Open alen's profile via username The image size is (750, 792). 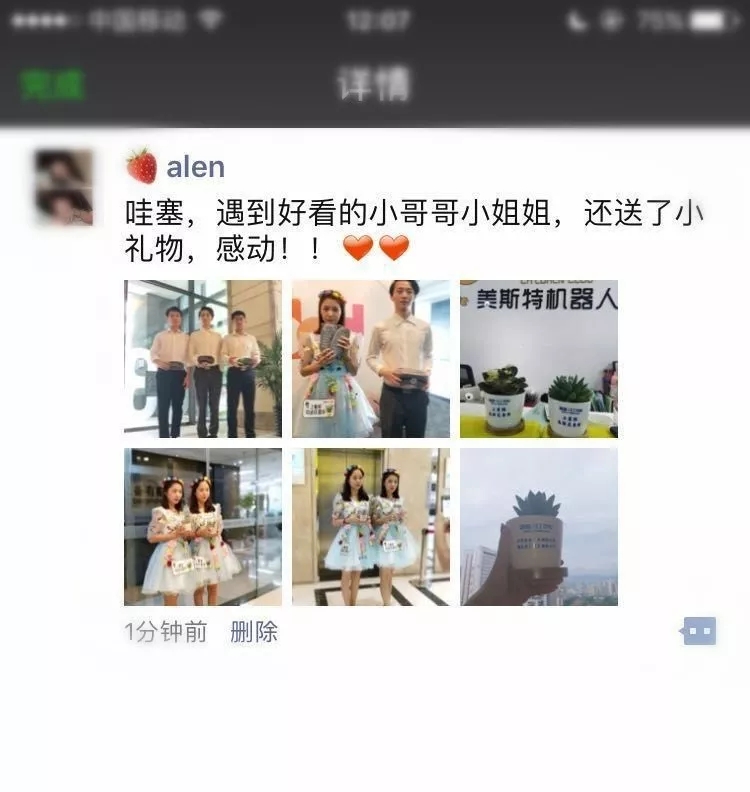pyautogui.click(x=195, y=167)
